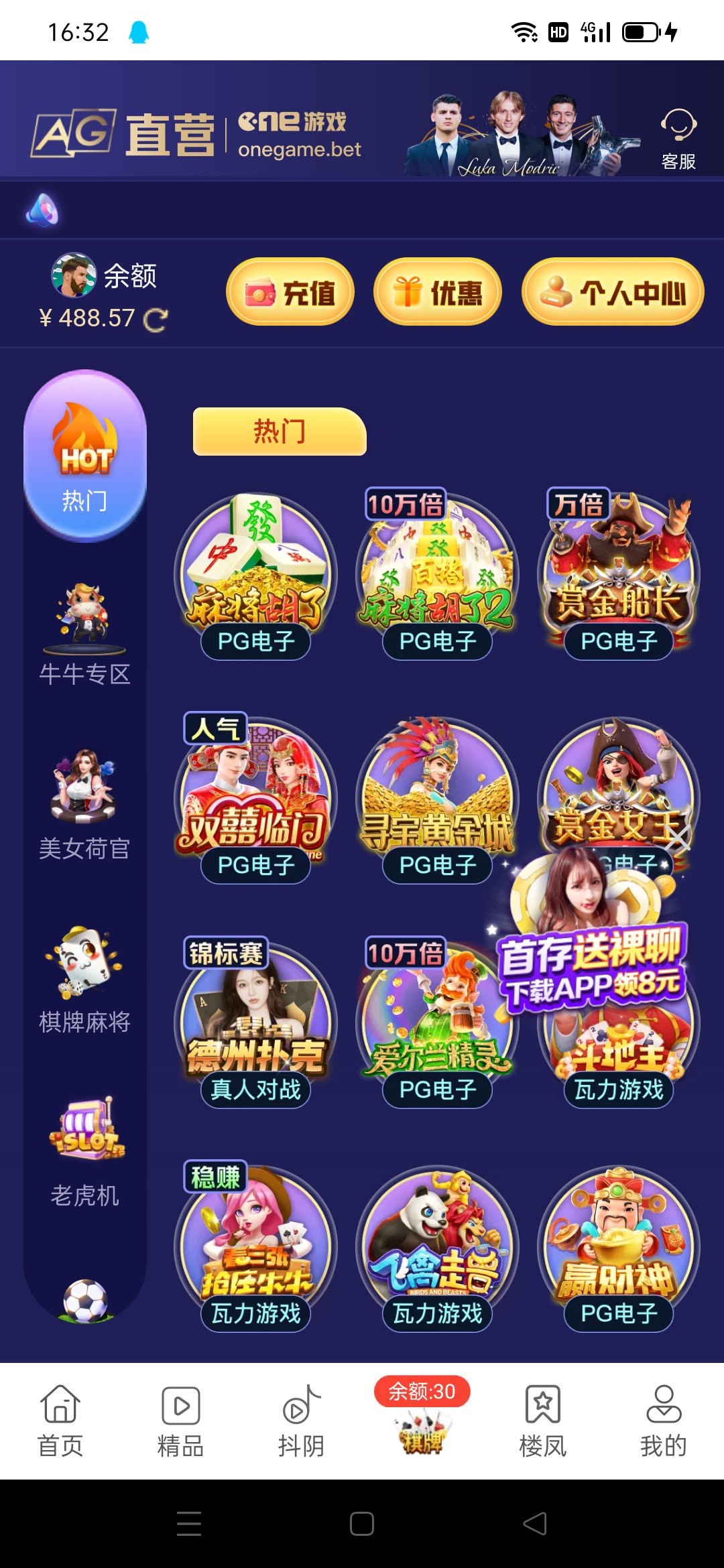Tap the system back button
The width and height of the screenshot is (724, 1568).
pyautogui.click(x=535, y=1524)
